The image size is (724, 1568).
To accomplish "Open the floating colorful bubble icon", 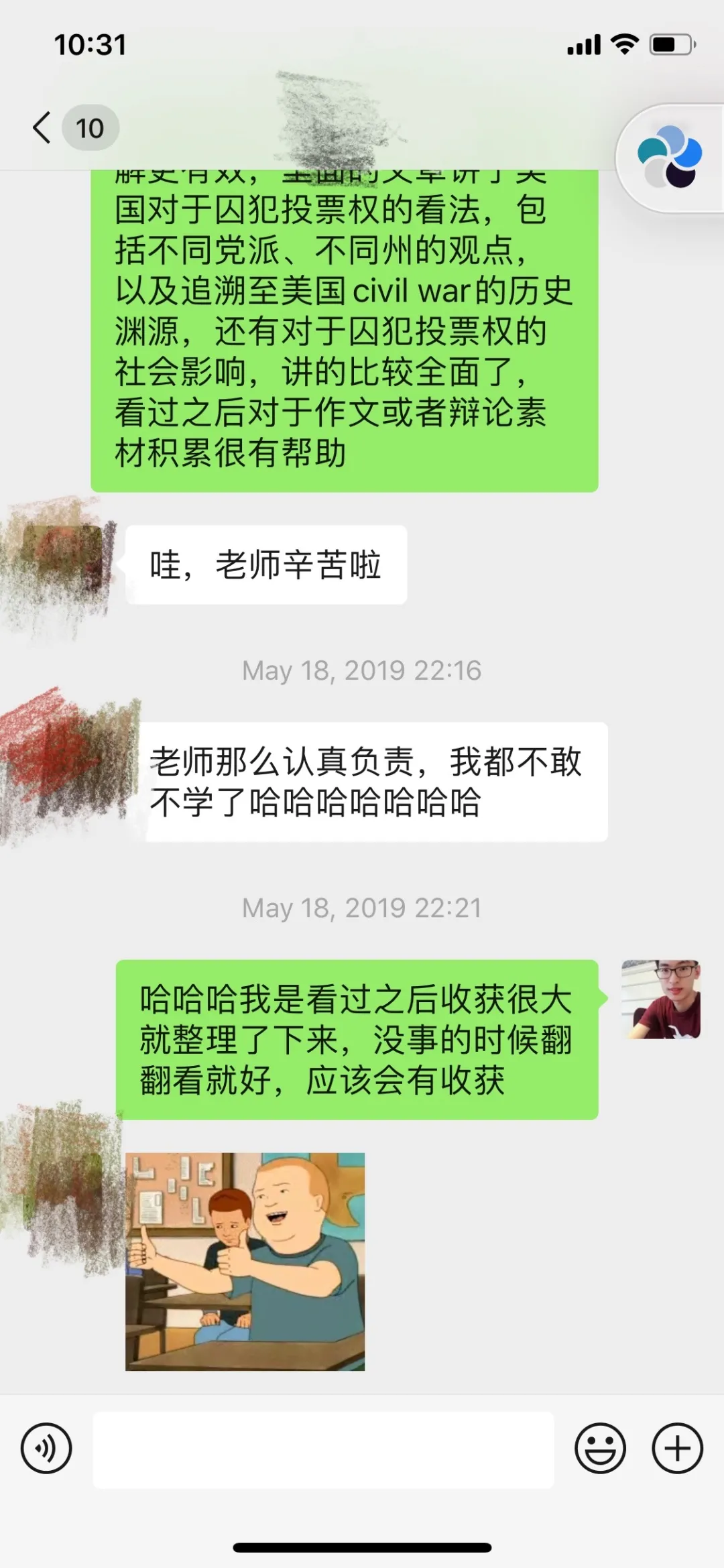I will (669, 157).
